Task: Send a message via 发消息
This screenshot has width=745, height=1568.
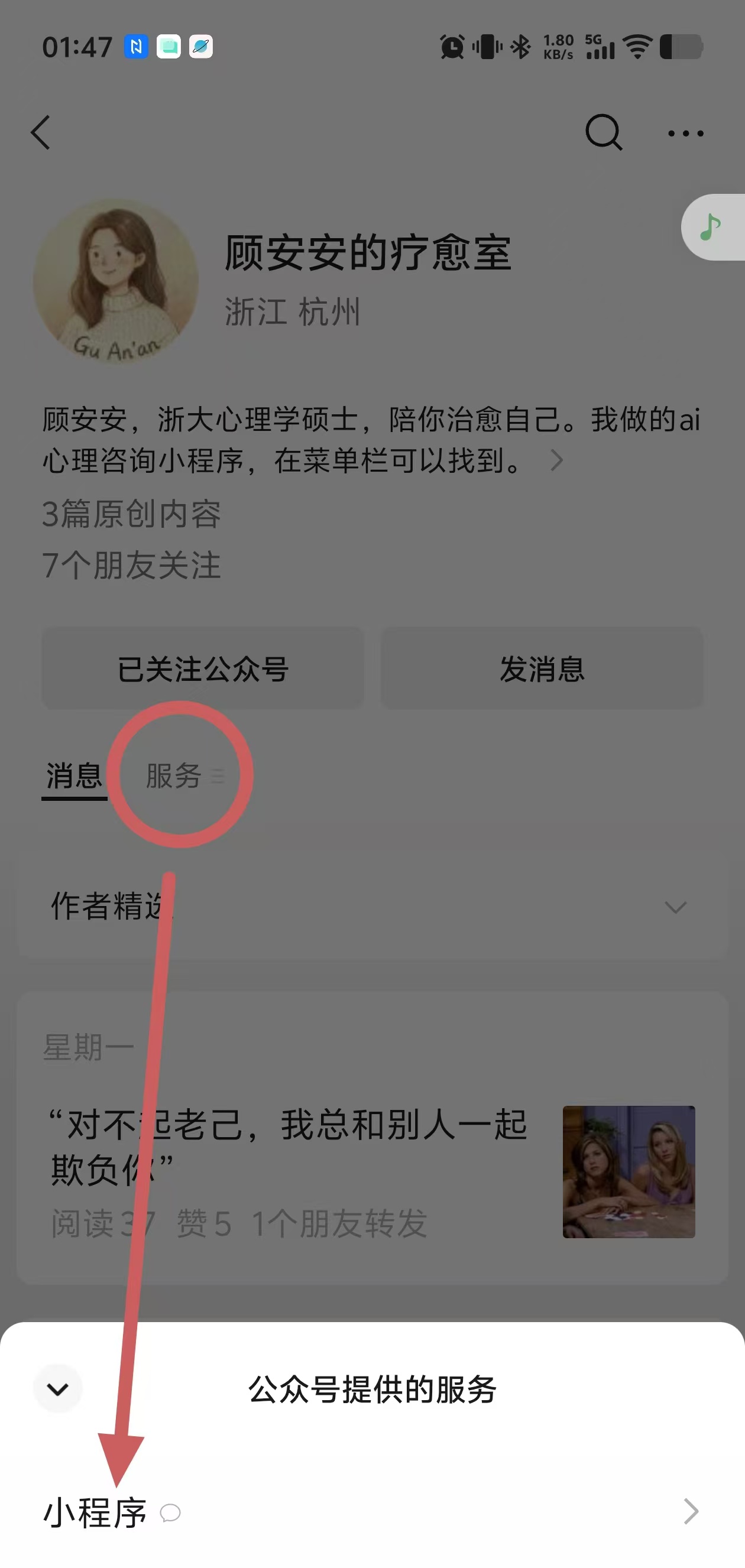Action: click(542, 669)
